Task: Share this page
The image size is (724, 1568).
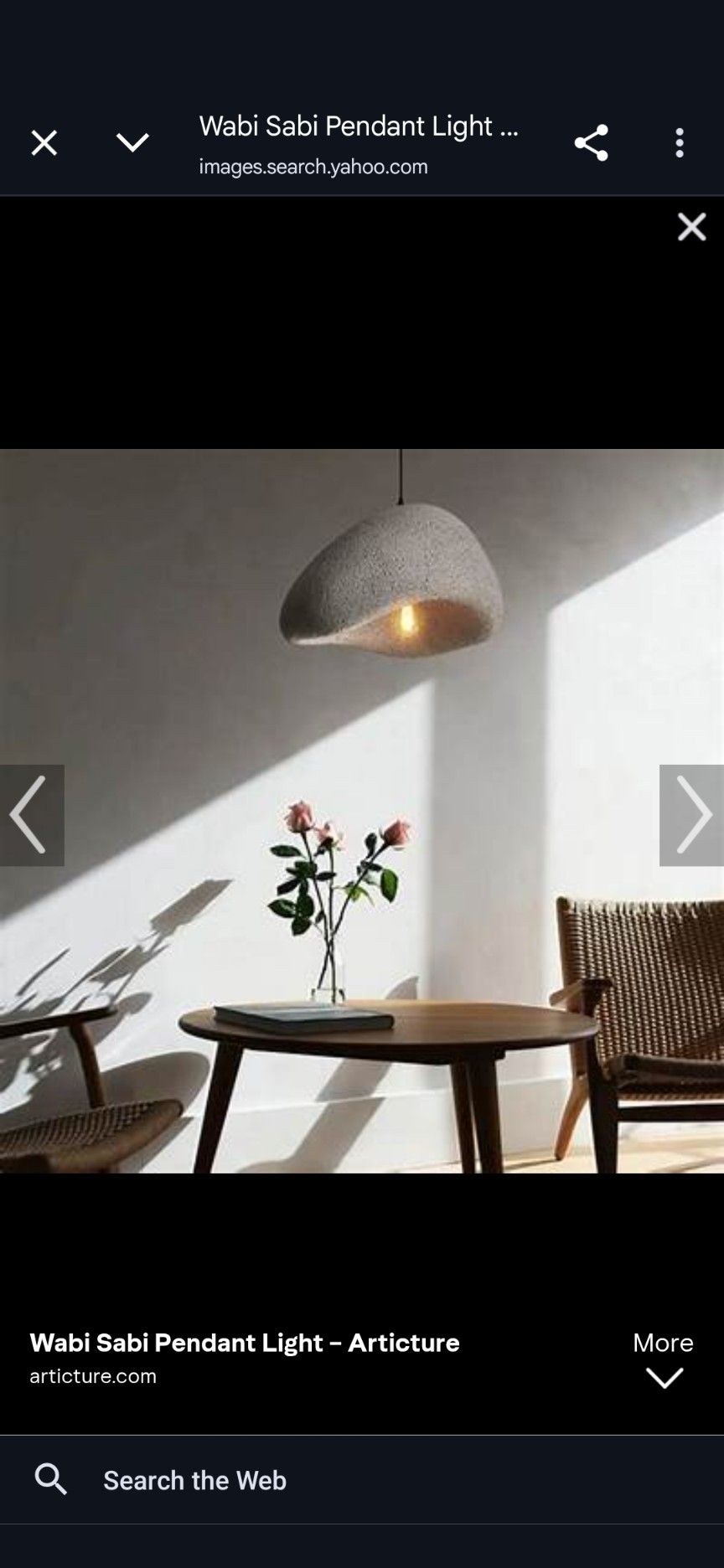Action: 591,143
